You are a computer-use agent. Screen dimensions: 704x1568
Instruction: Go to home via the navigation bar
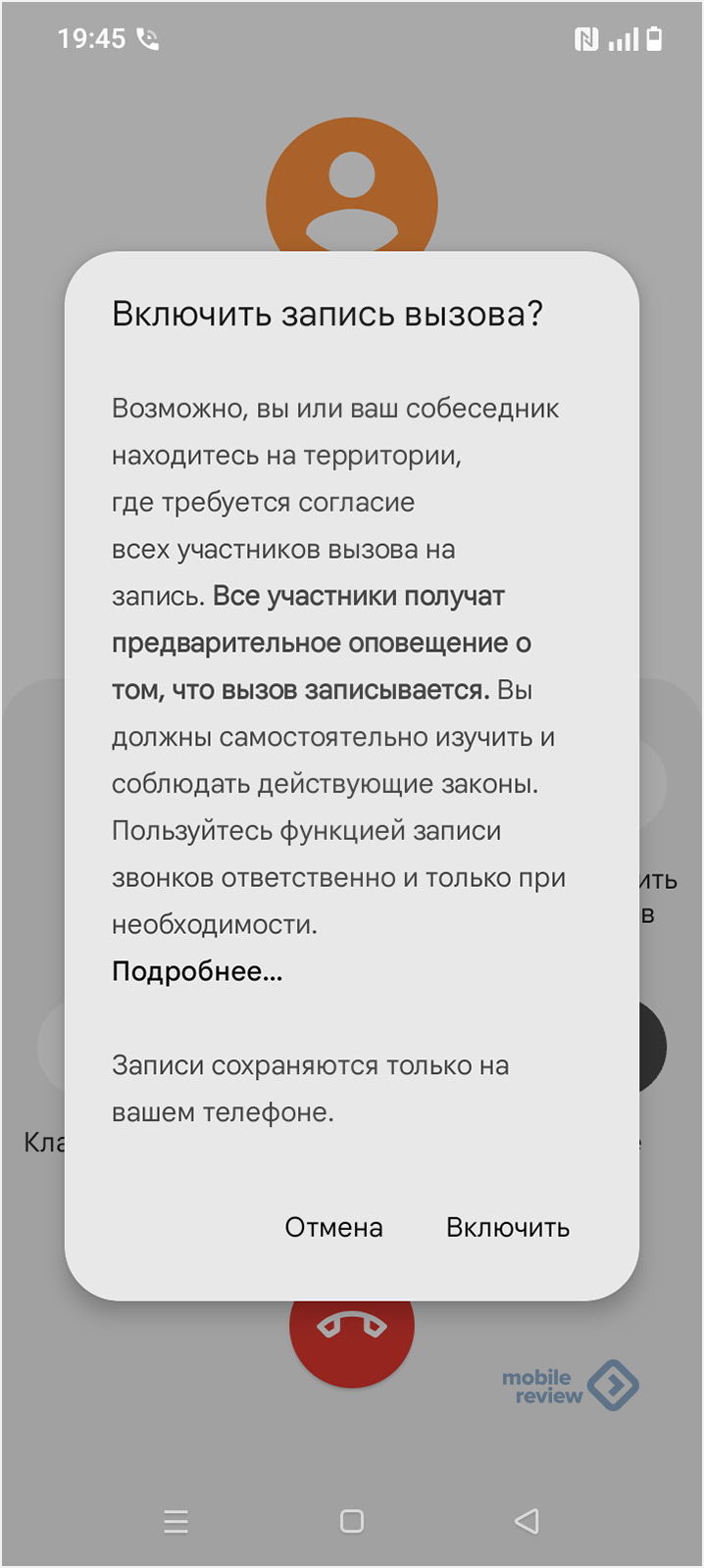click(x=351, y=1521)
